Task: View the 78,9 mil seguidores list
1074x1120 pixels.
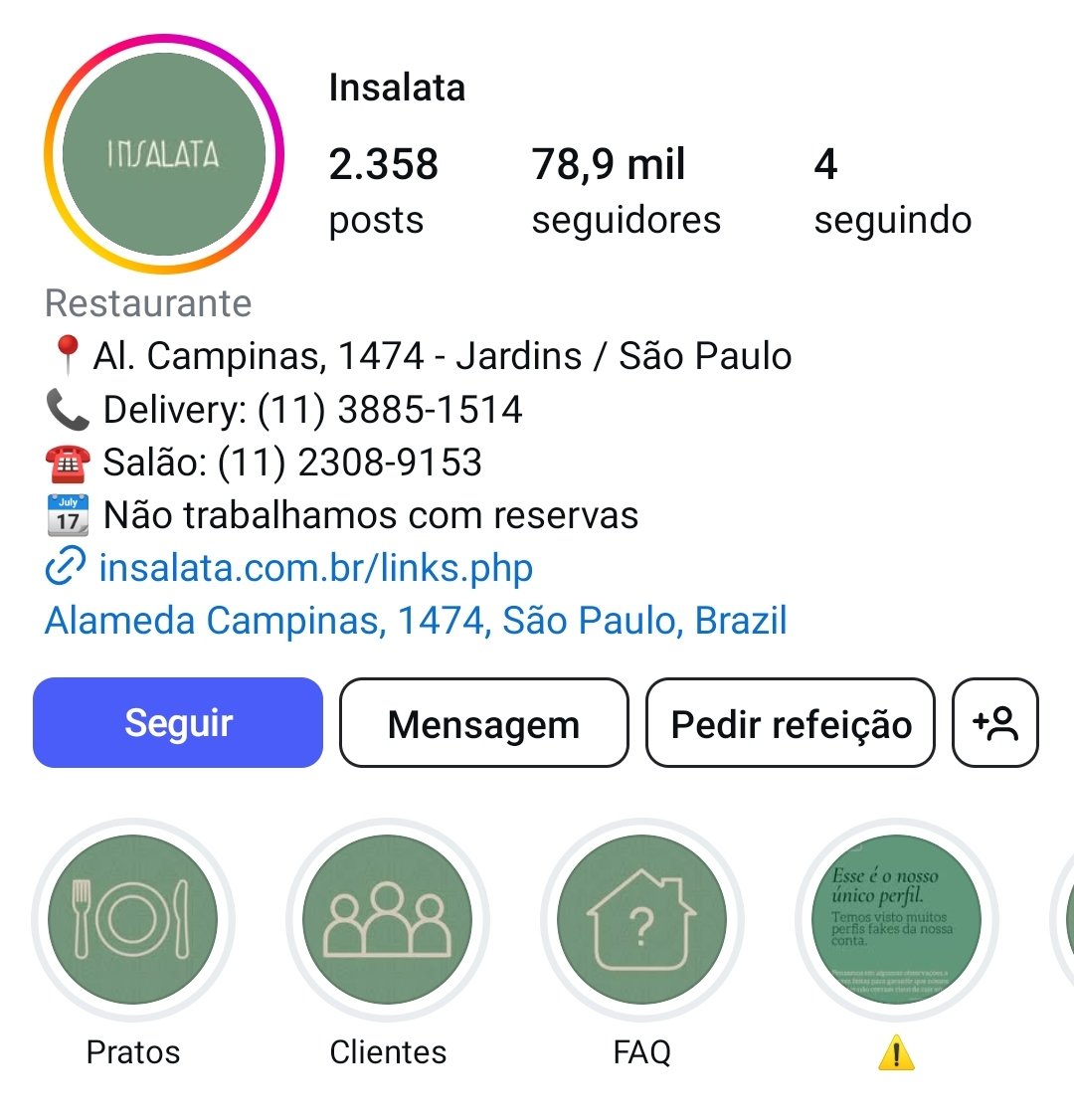Action: 626,190
